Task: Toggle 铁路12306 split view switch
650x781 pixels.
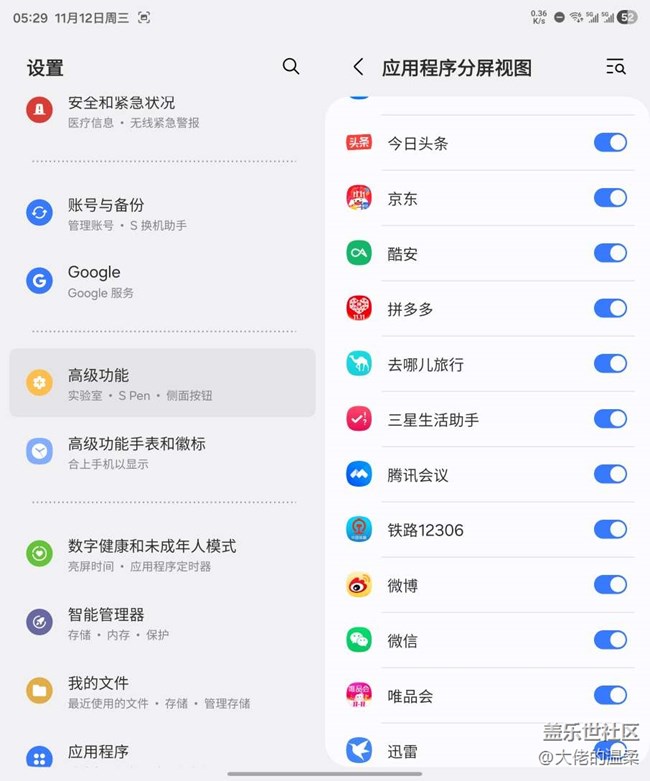Action: [x=610, y=529]
